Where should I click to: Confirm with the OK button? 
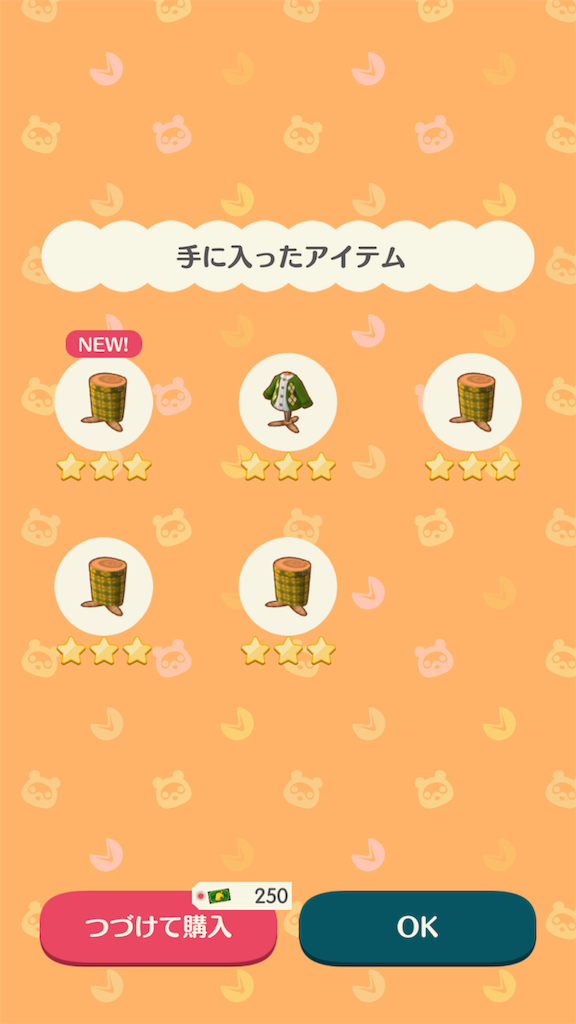click(417, 927)
